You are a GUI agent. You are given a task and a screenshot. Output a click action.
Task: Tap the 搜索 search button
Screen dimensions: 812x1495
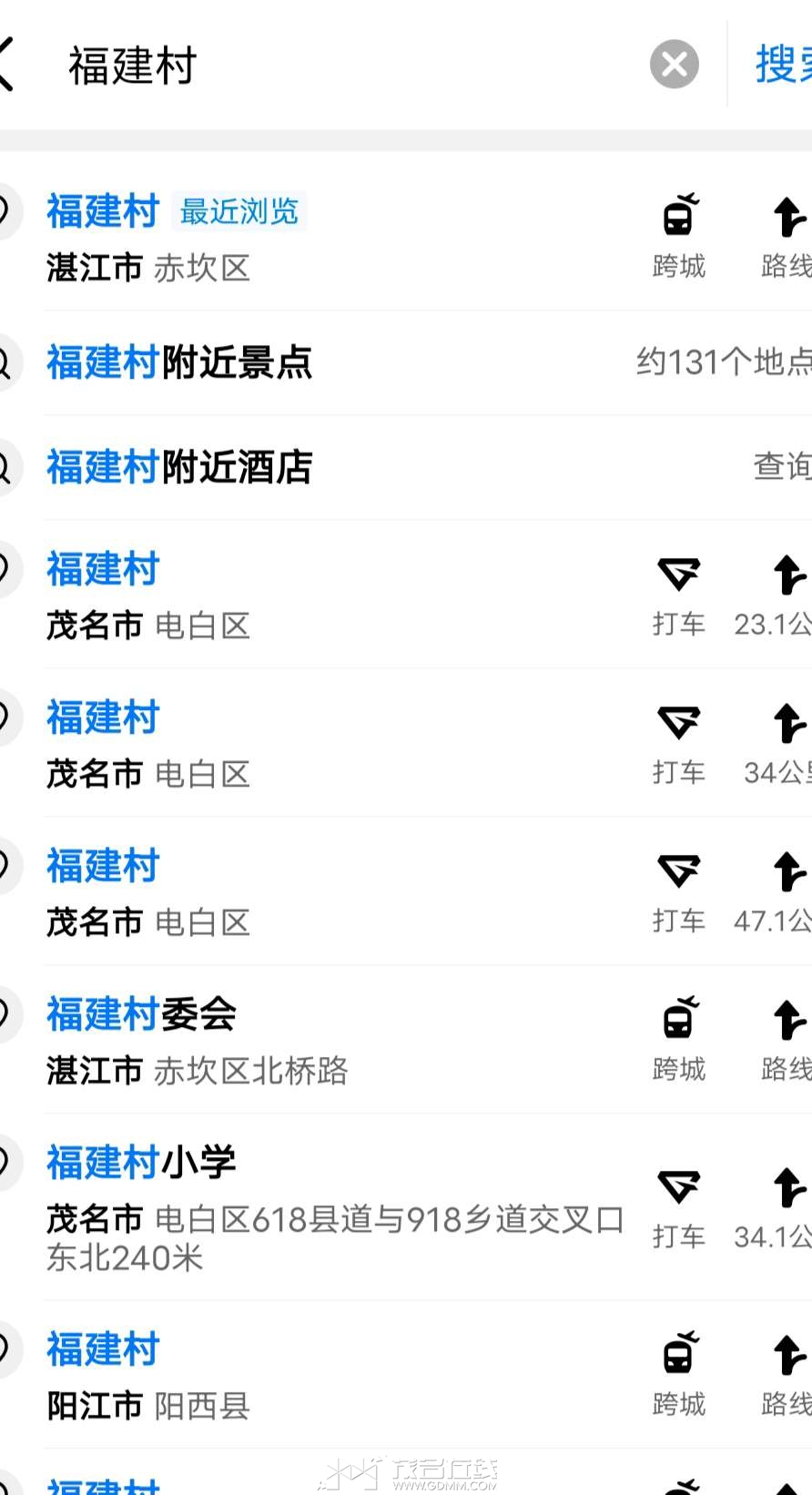pos(782,65)
